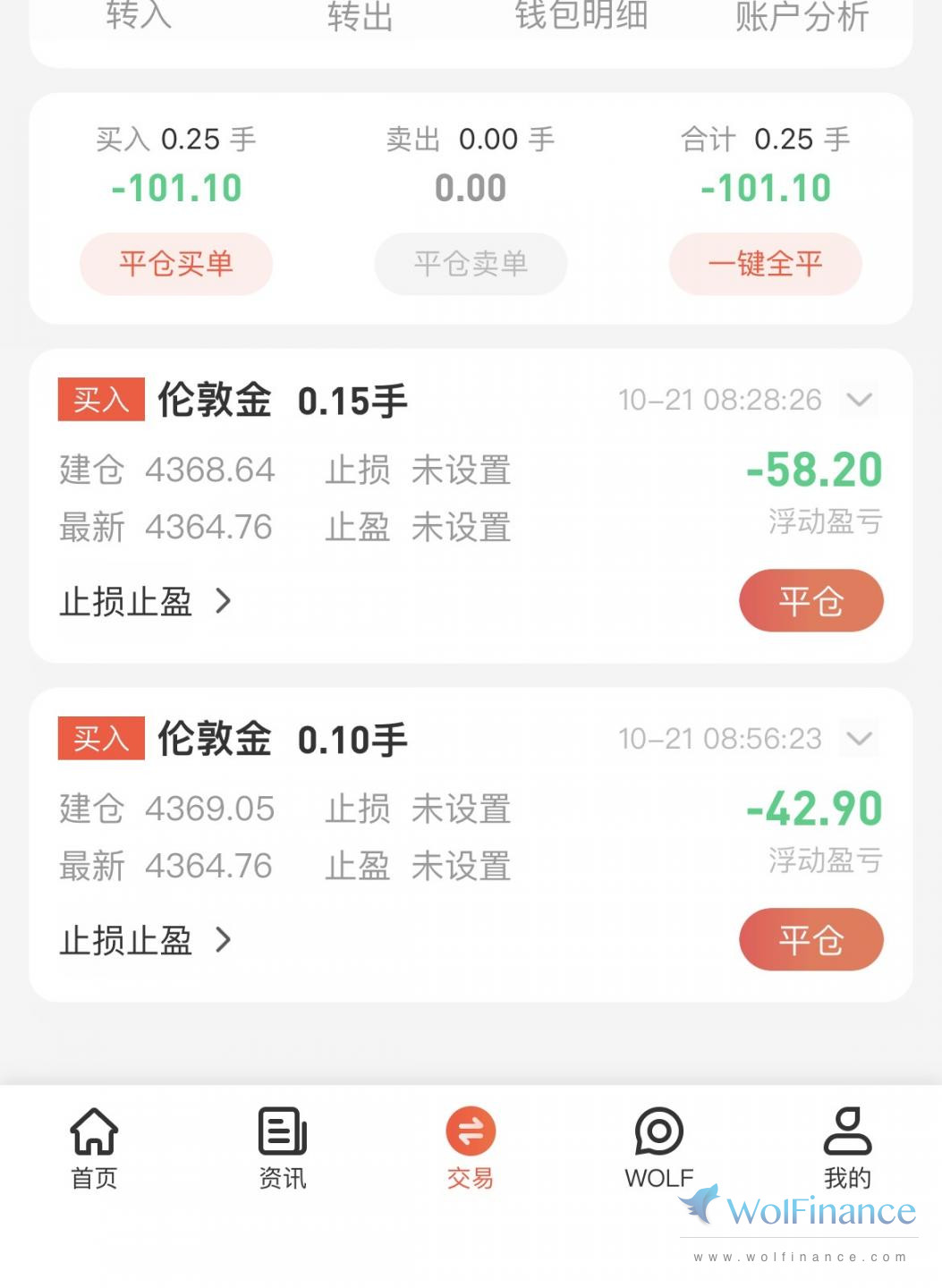Expand the 0.15手 伦敦金 order details
This screenshot has width=942, height=1288.
[x=859, y=400]
